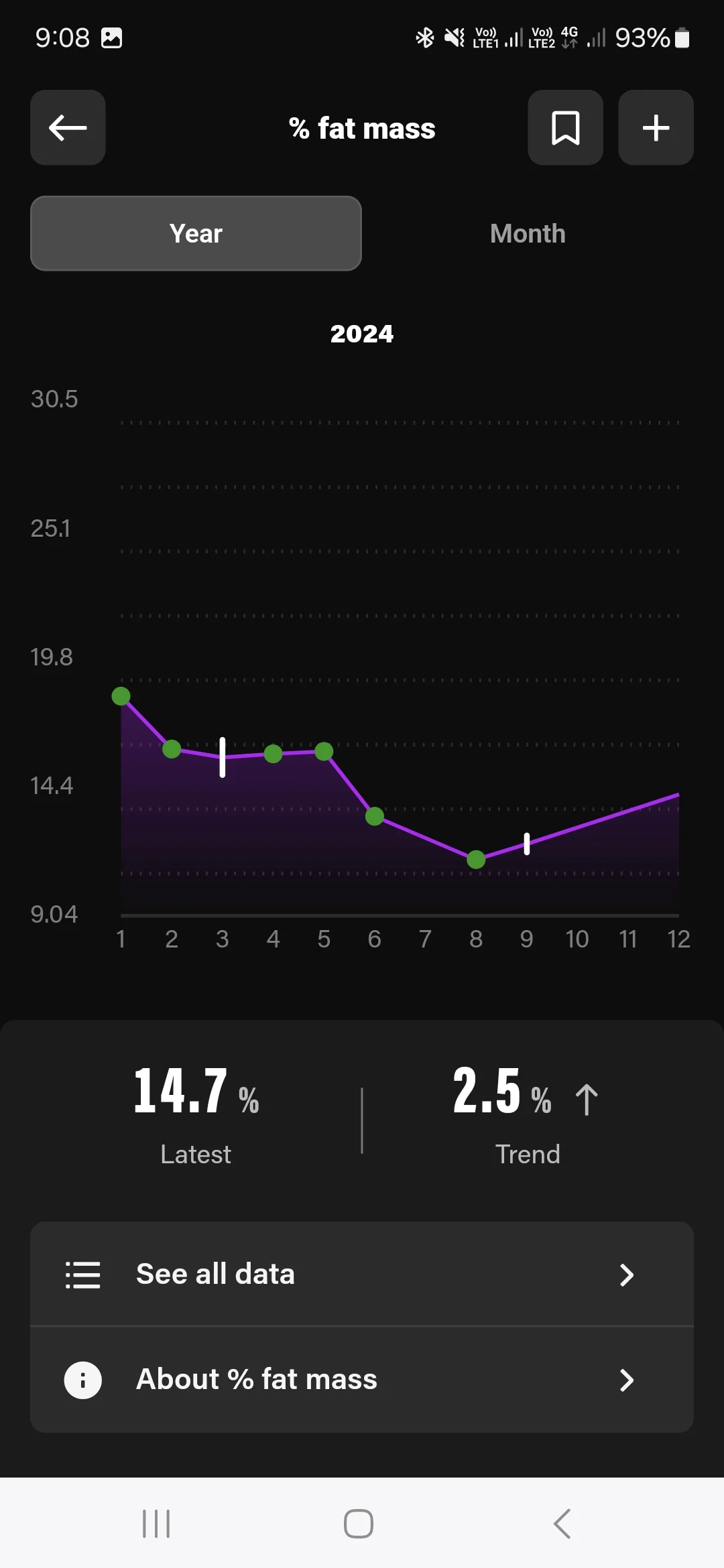Switch to the Month view
The height and width of the screenshot is (1568, 724).
coord(528,233)
